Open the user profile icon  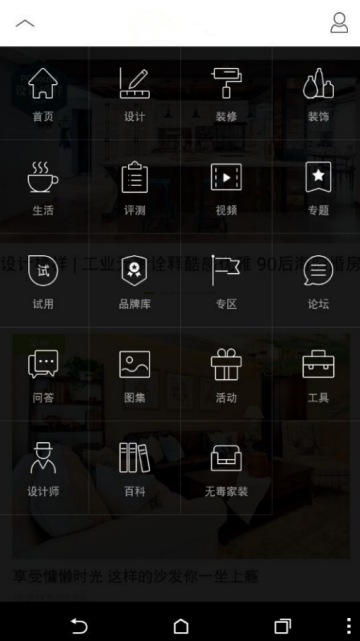pos(339,22)
